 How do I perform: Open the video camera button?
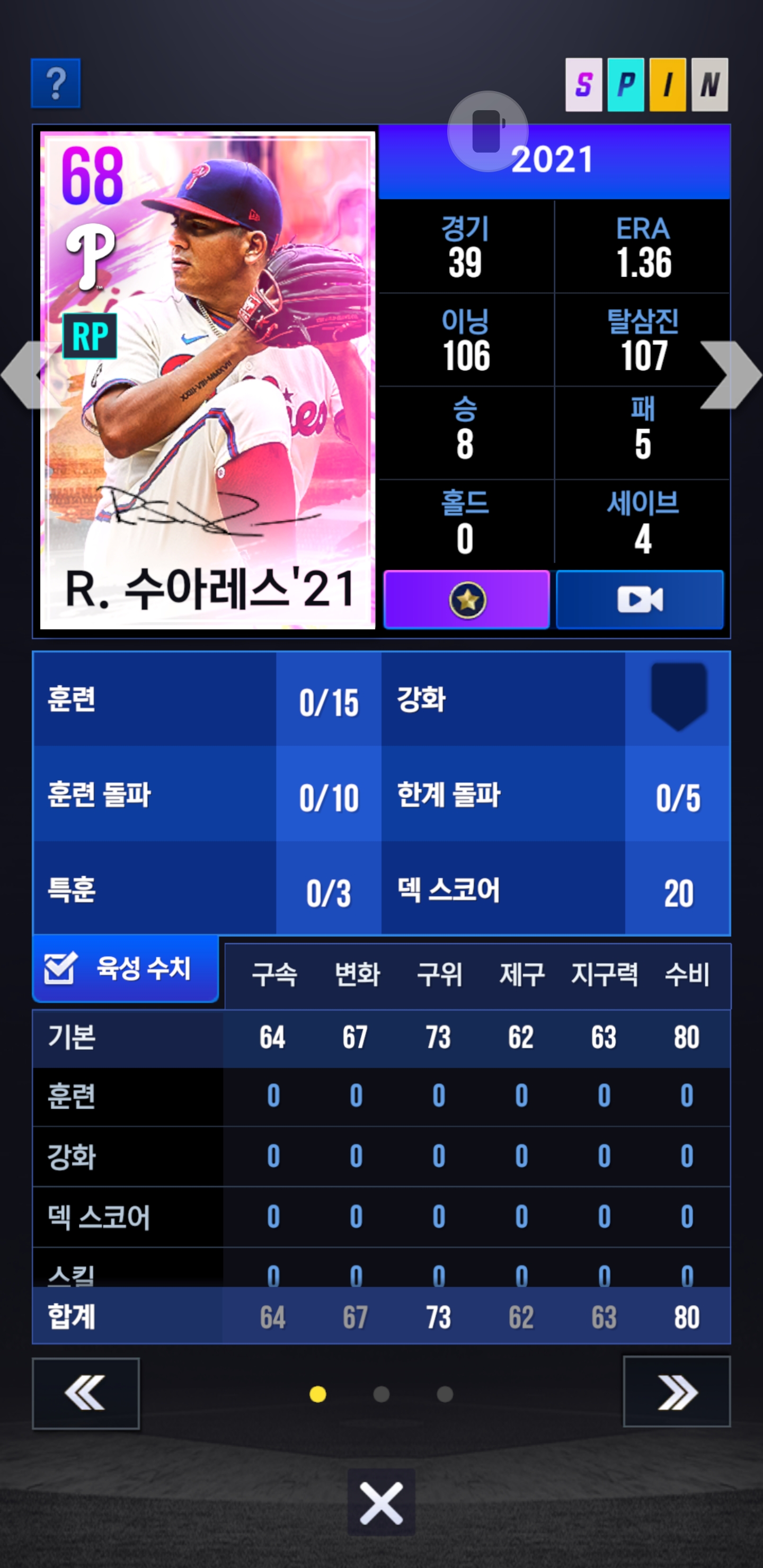point(640,600)
